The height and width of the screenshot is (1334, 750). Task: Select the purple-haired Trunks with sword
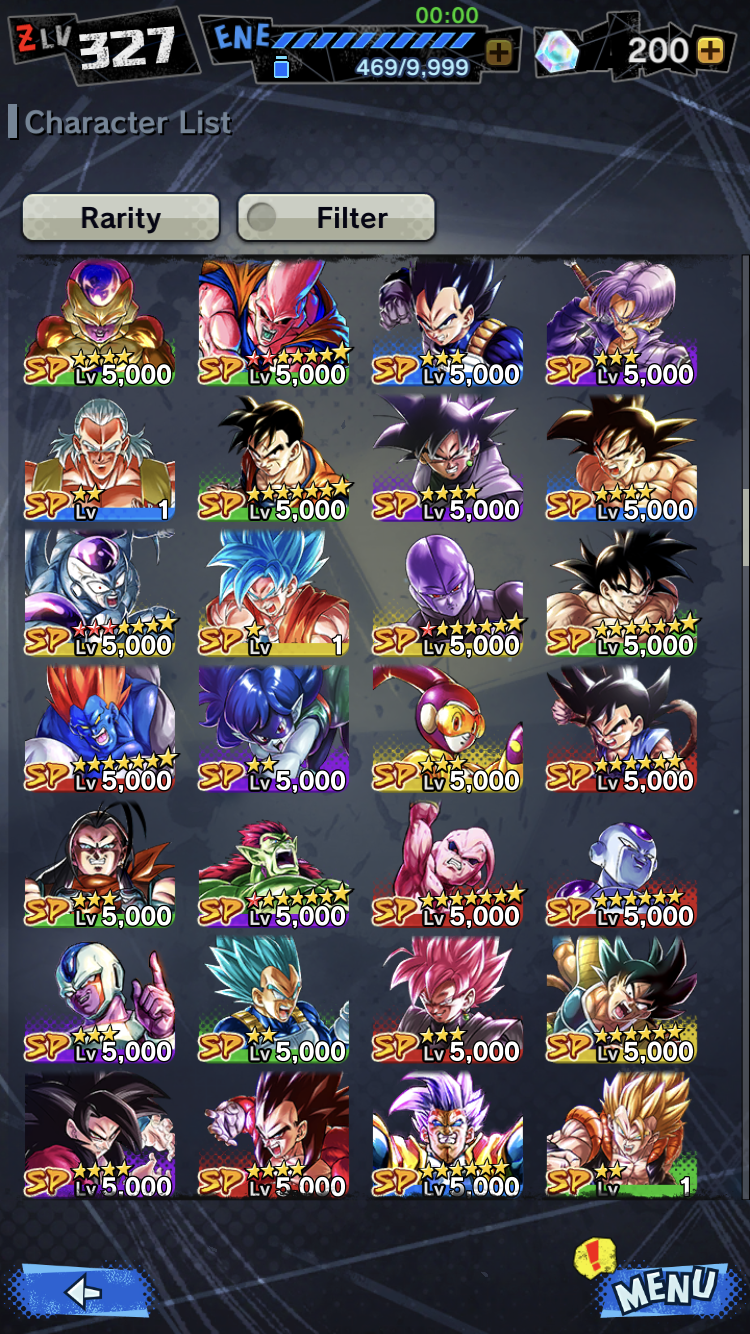pyautogui.click(x=621, y=324)
